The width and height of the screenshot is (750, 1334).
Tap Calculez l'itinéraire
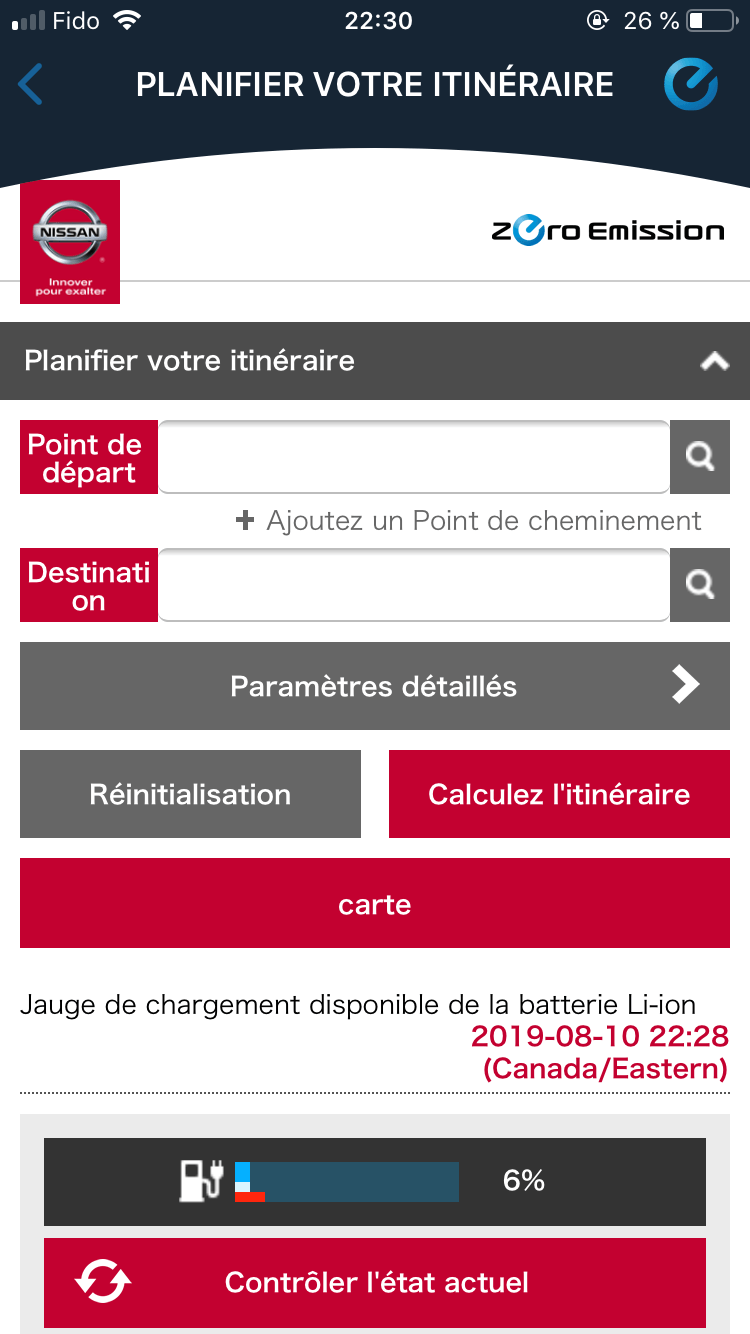pos(559,794)
